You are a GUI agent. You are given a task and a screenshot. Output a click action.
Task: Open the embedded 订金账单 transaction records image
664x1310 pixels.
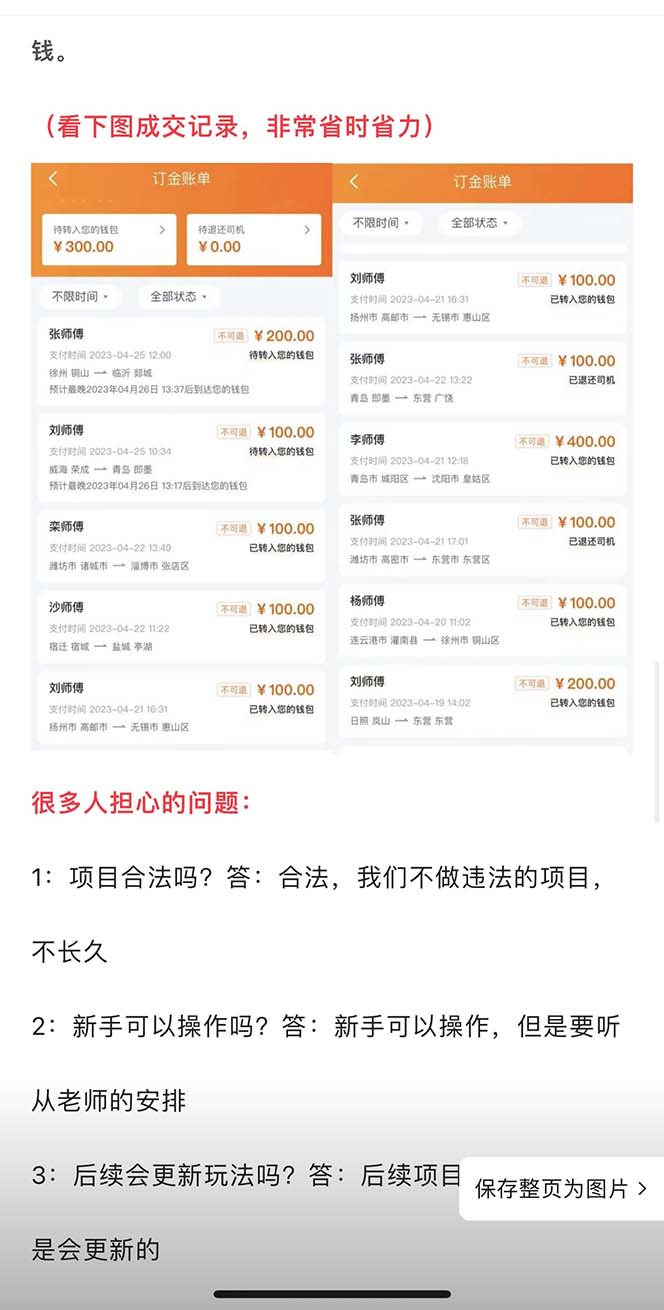point(331,455)
